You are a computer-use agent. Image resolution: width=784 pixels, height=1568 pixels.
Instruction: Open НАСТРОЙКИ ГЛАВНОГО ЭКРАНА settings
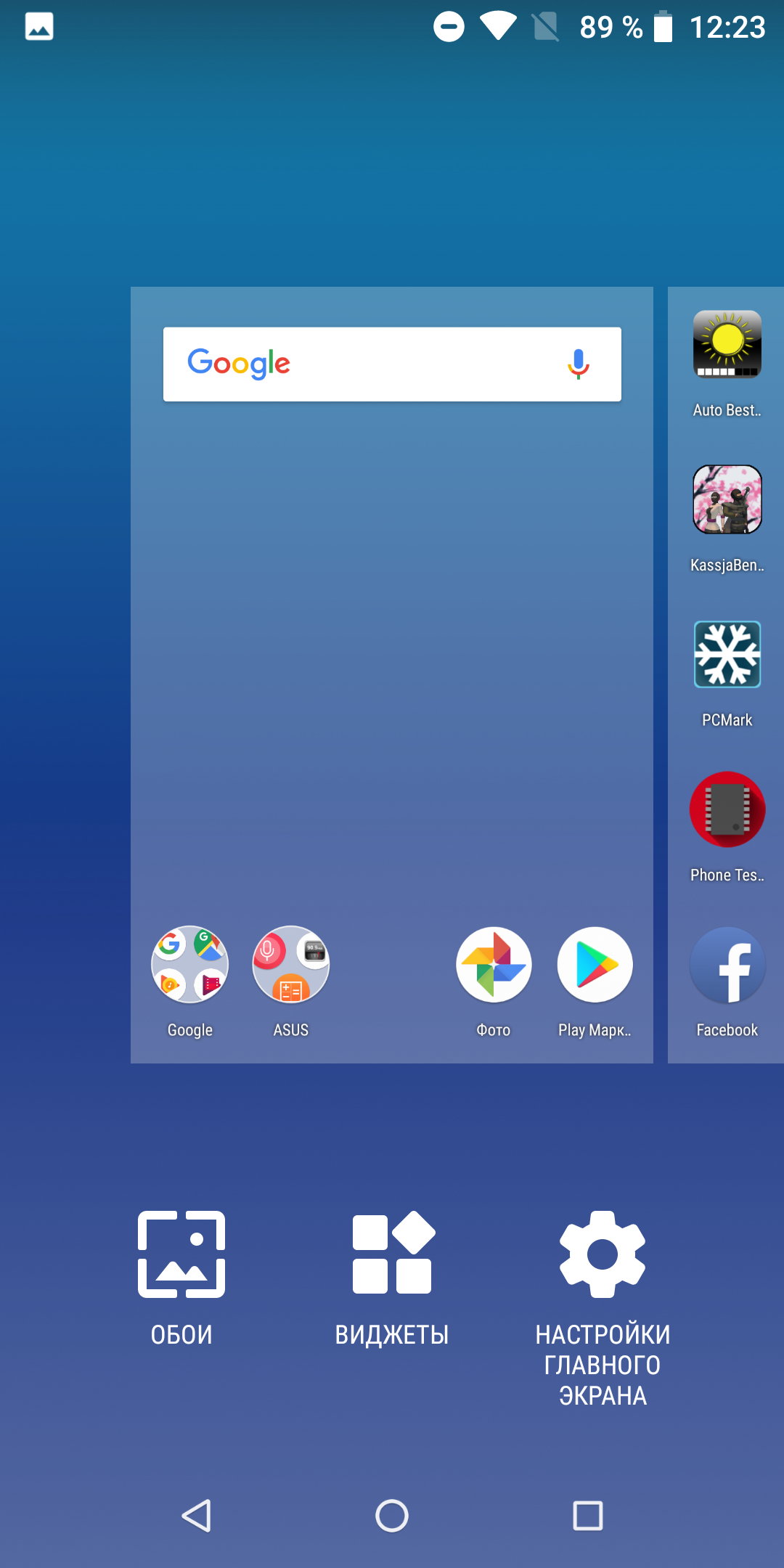603,1307
